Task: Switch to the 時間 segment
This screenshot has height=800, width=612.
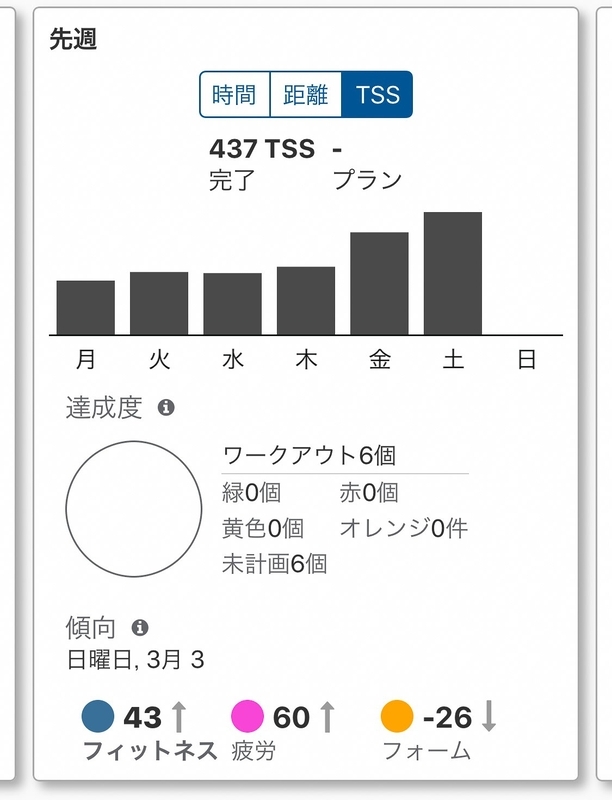Action: (x=235, y=94)
